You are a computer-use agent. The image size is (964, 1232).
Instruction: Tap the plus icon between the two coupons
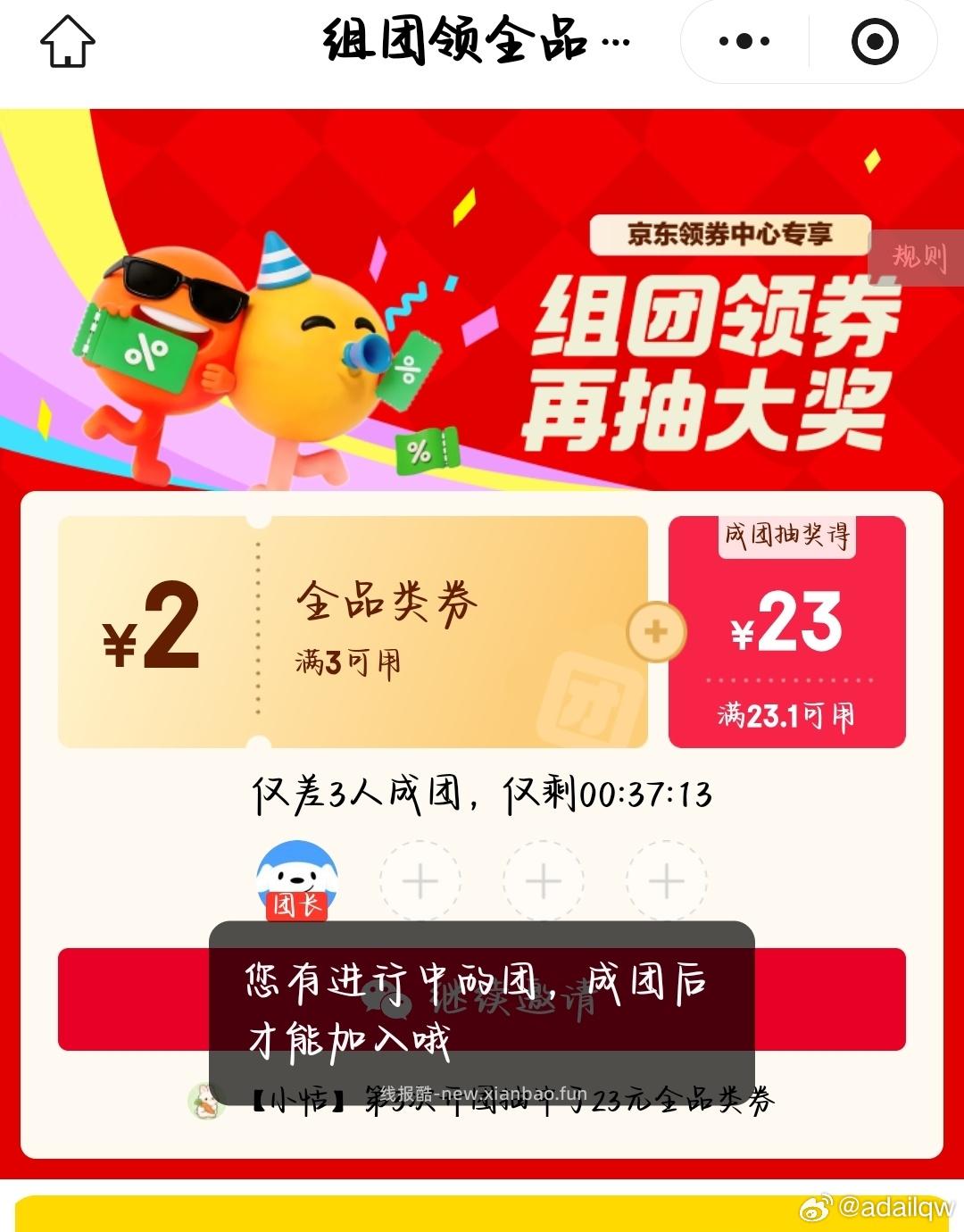coord(656,631)
